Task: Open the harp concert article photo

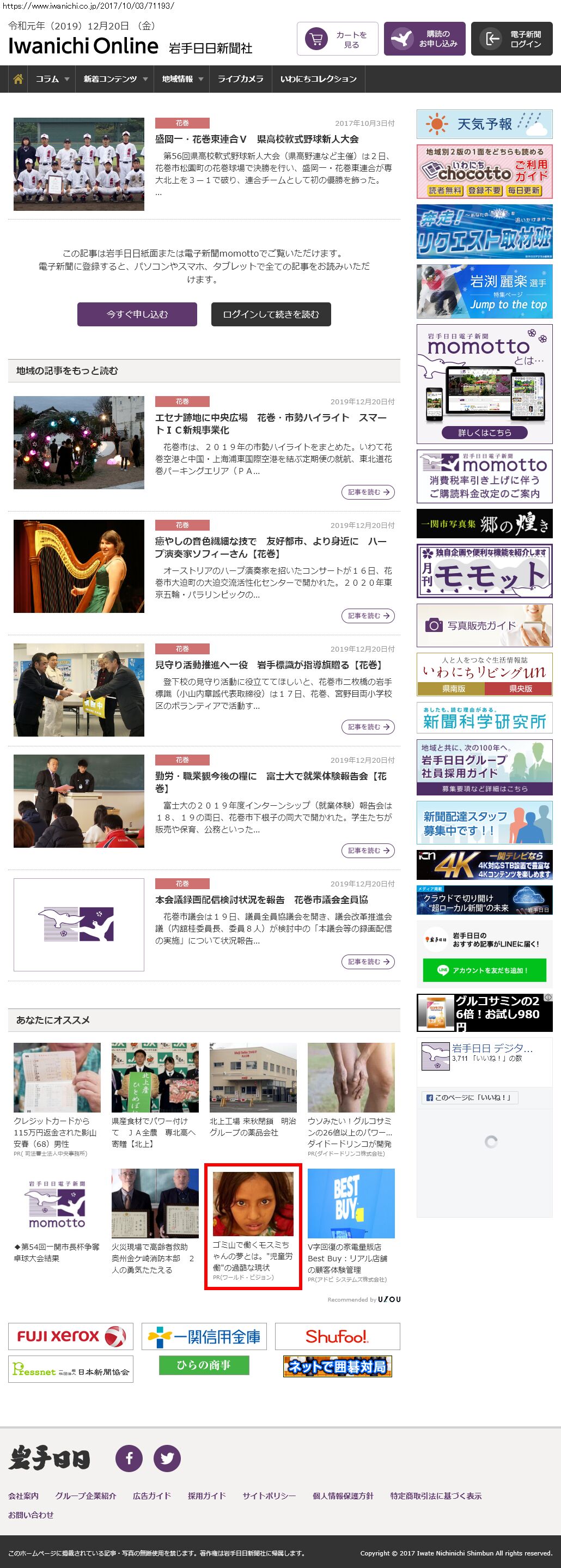Action: point(79,566)
